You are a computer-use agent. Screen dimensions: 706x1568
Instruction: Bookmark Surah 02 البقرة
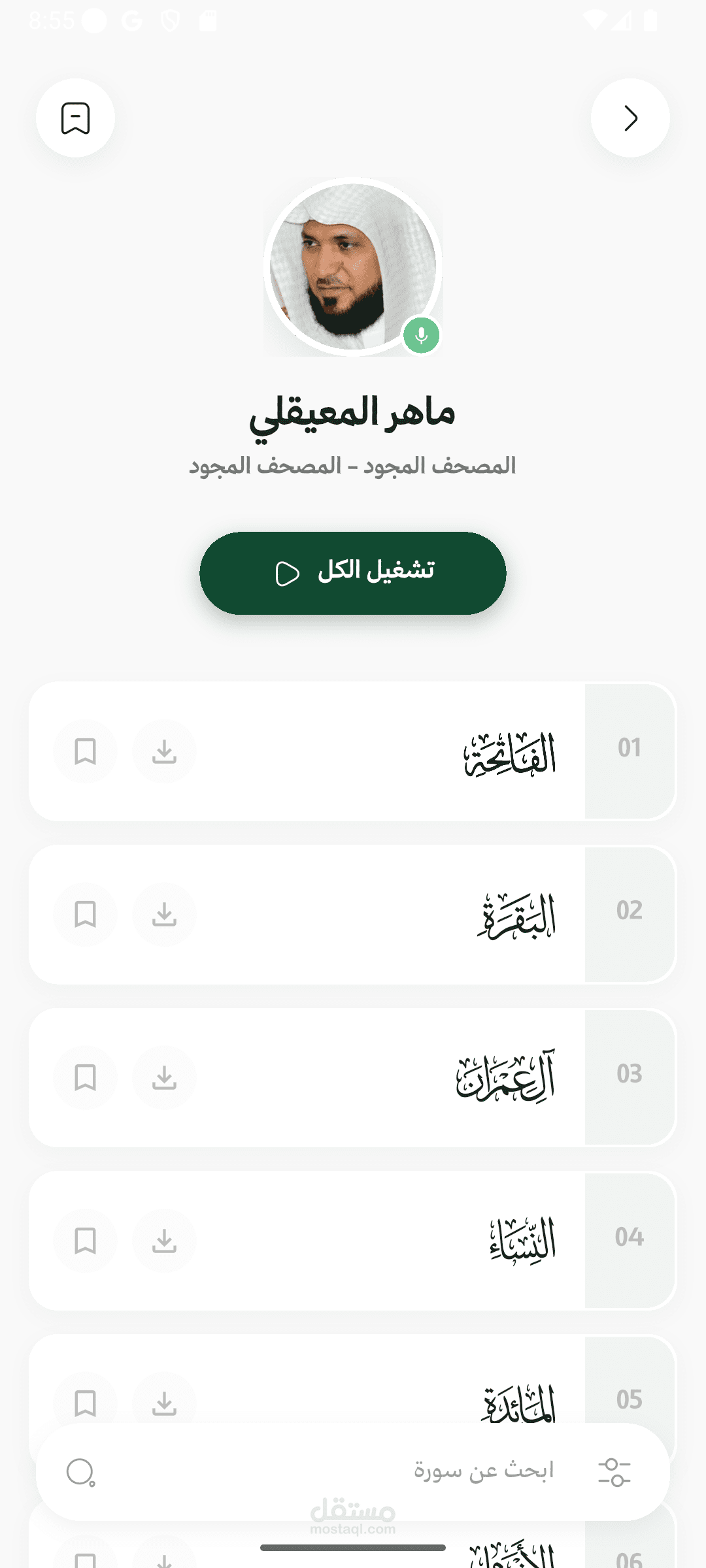(86, 915)
